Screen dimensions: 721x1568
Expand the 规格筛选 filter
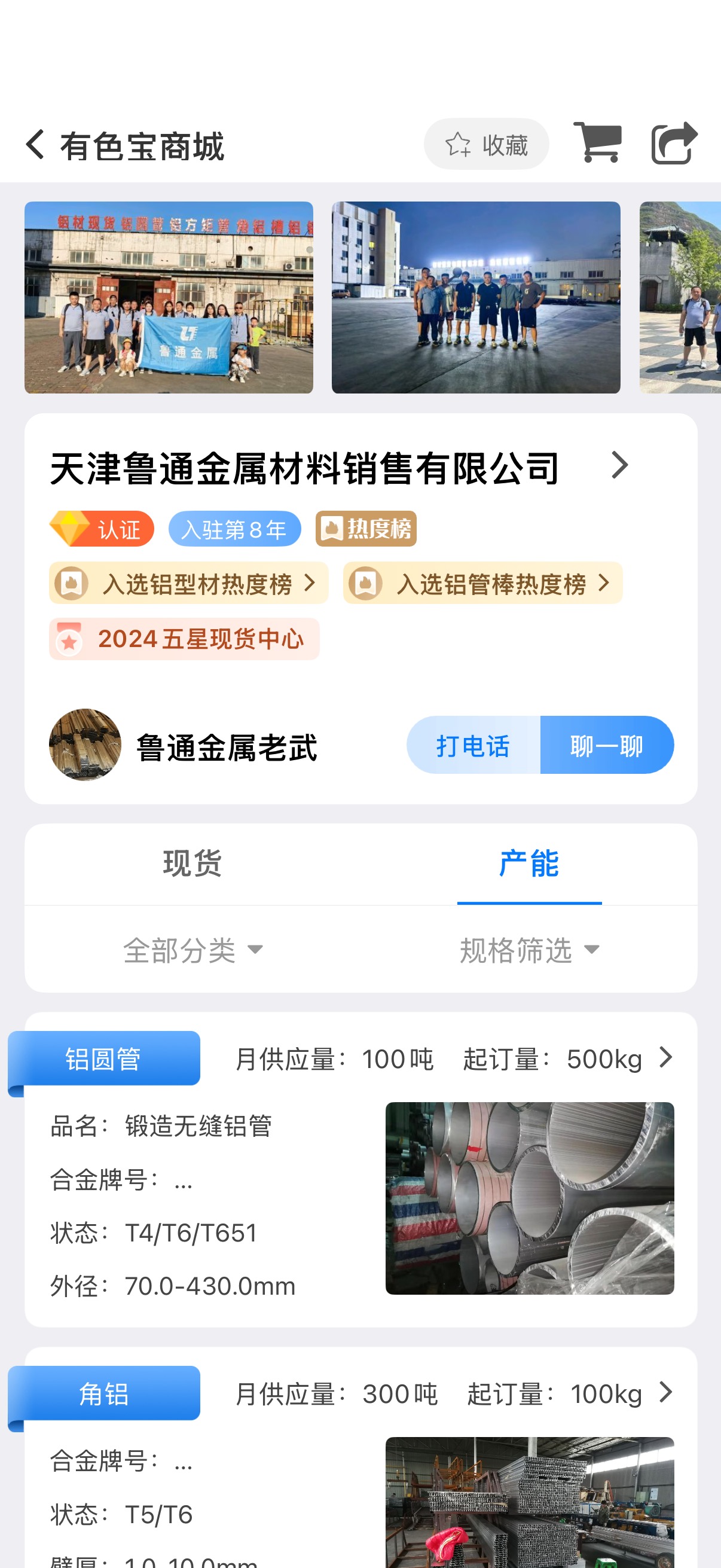coord(528,950)
